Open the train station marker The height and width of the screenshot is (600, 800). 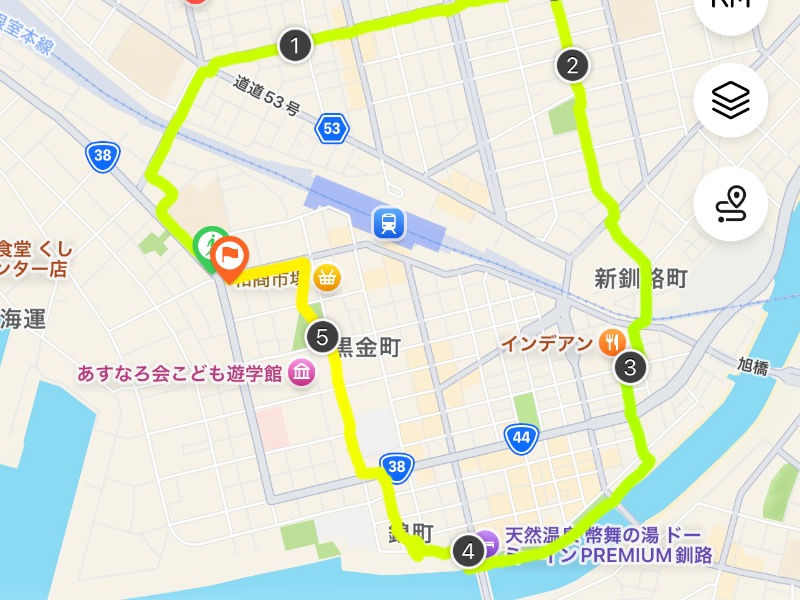click(x=388, y=222)
